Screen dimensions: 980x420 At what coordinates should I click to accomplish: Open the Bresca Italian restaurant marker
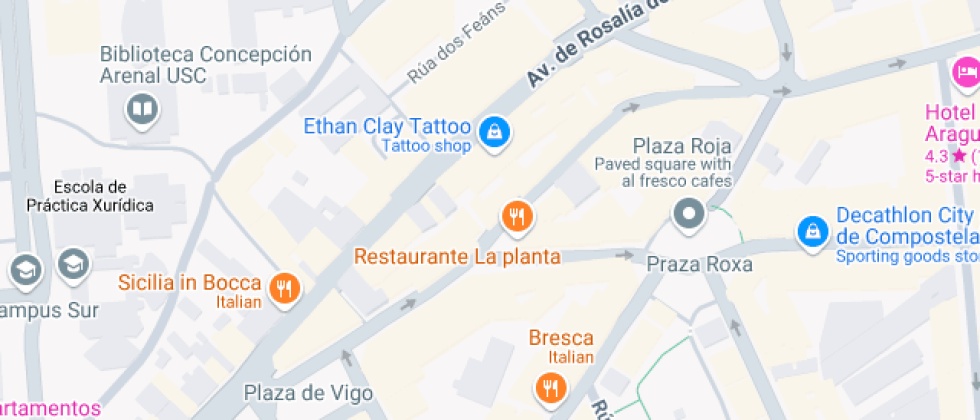pos(549,387)
